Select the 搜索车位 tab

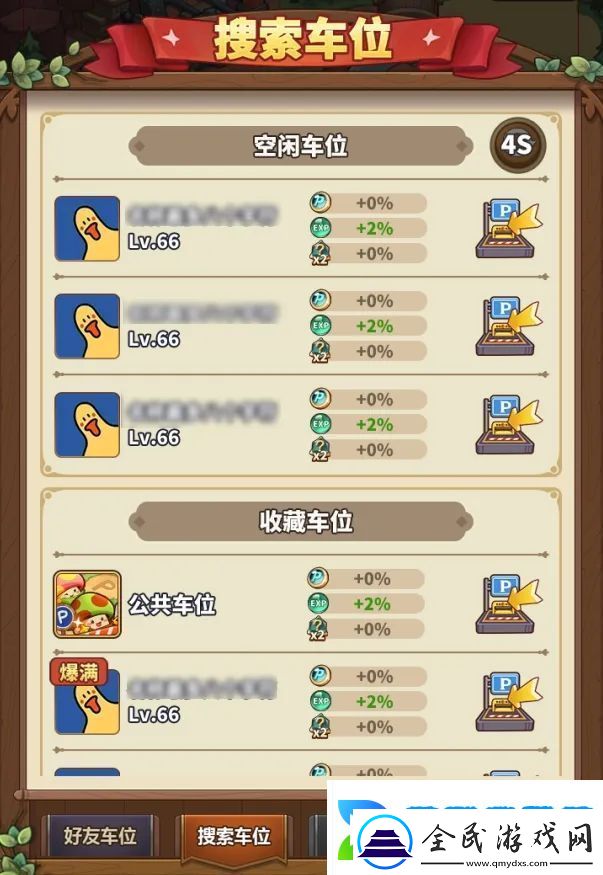[233, 835]
